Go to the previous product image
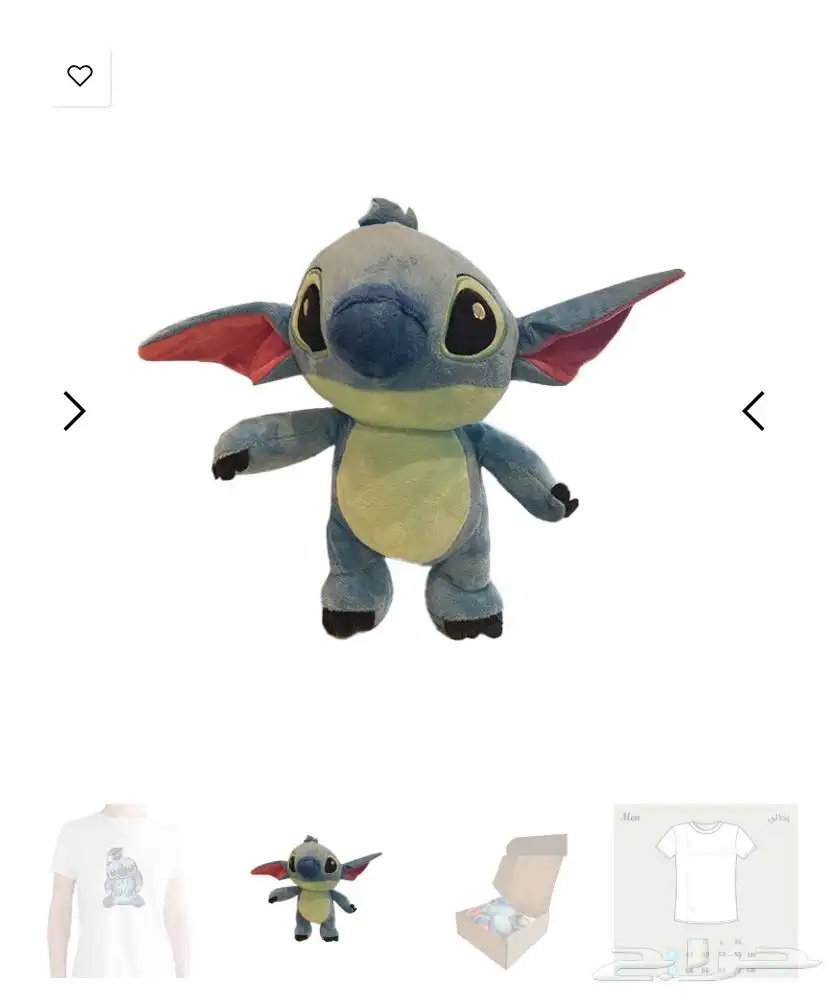This screenshot has height=994, width=828. pos(754,411)
